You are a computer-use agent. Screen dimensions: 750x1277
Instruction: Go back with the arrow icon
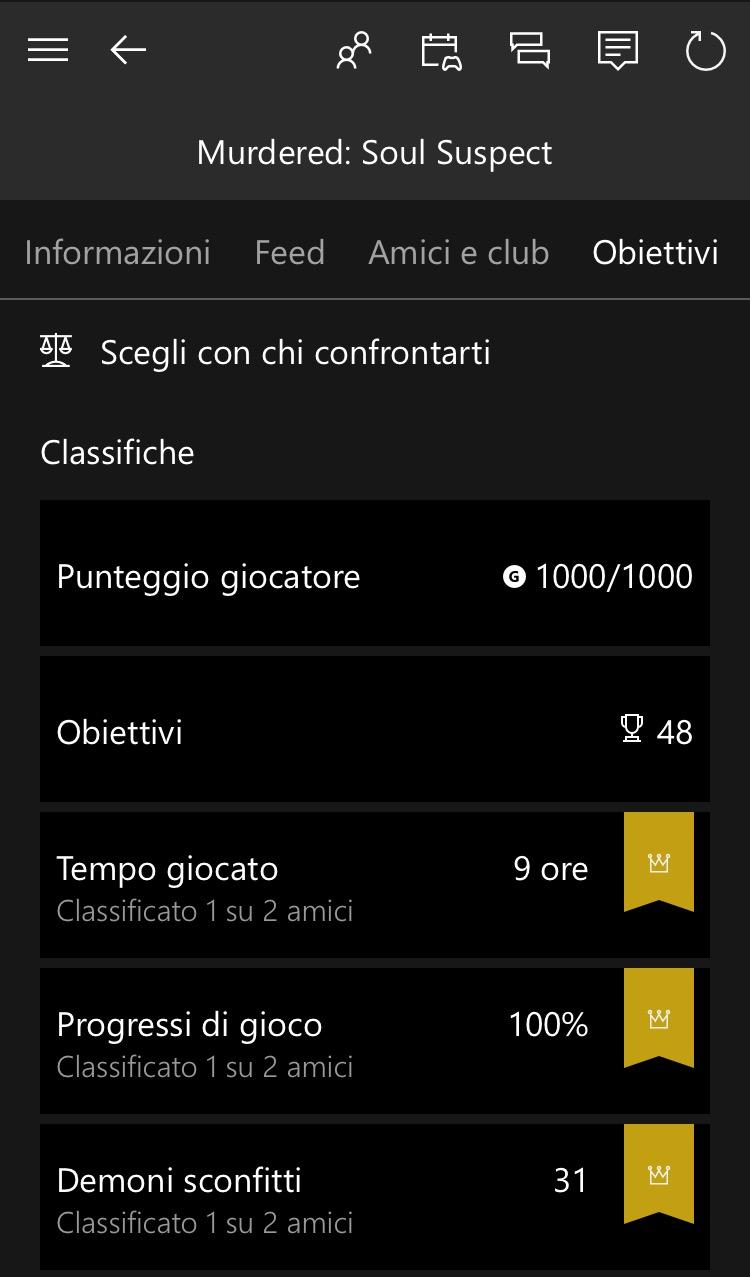128,50
